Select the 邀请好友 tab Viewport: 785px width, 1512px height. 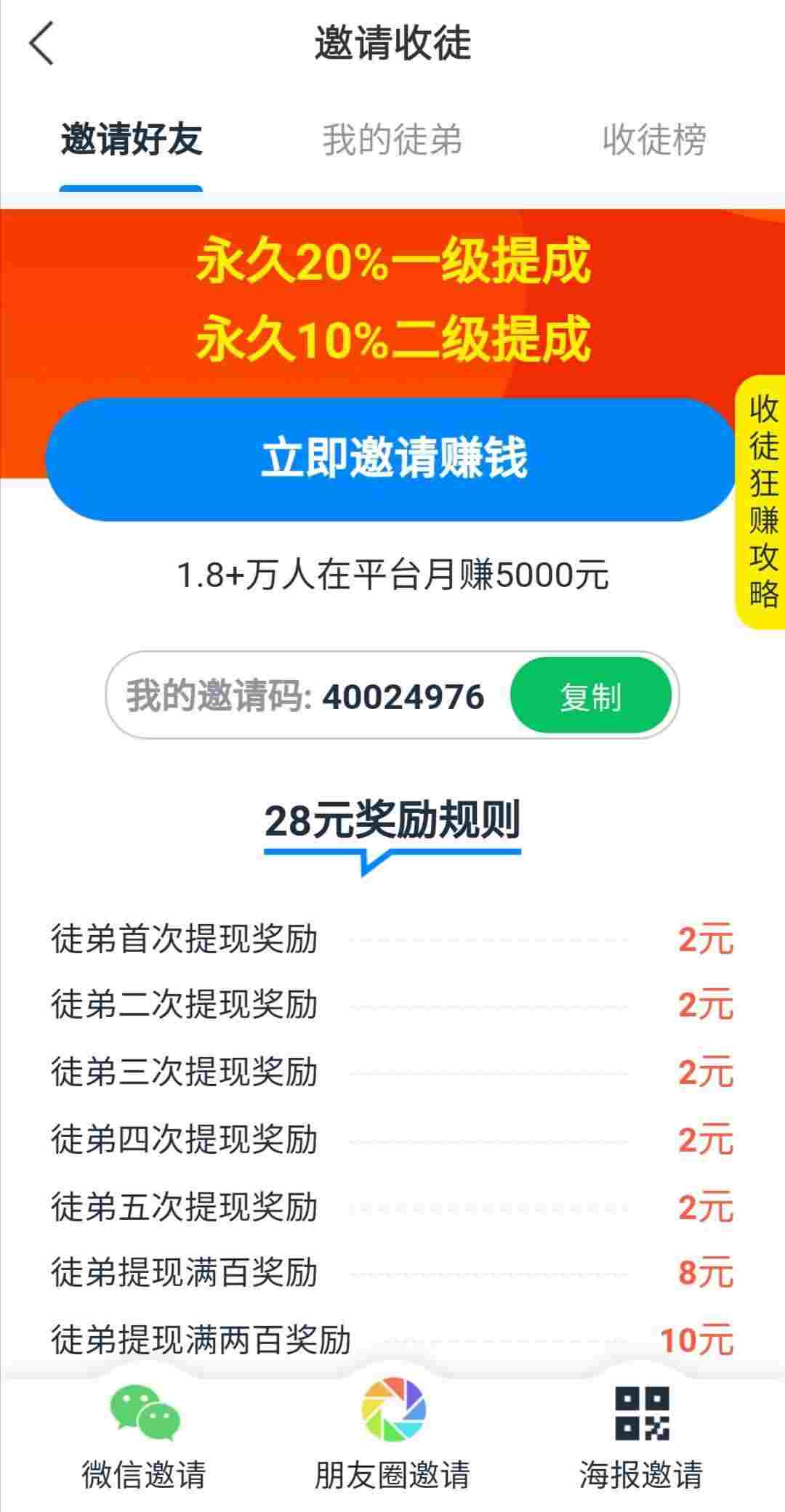pyautogui.click(x=132, y=139)
